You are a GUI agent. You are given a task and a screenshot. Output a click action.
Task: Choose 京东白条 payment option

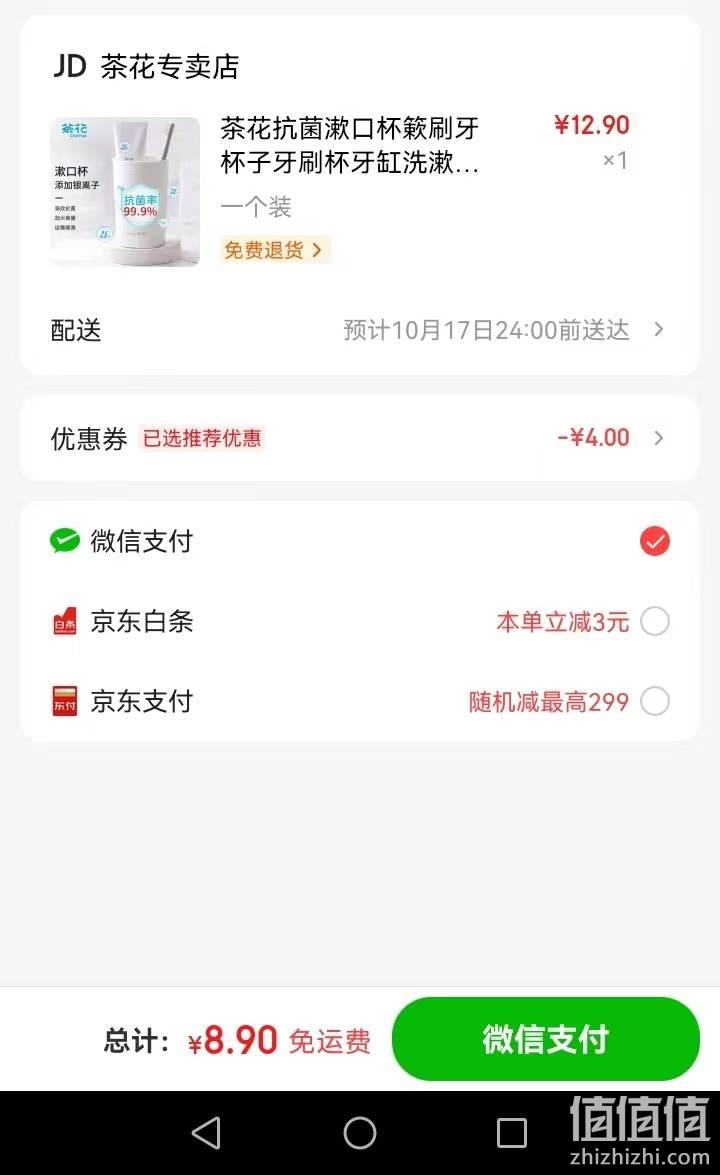point(360,621)
